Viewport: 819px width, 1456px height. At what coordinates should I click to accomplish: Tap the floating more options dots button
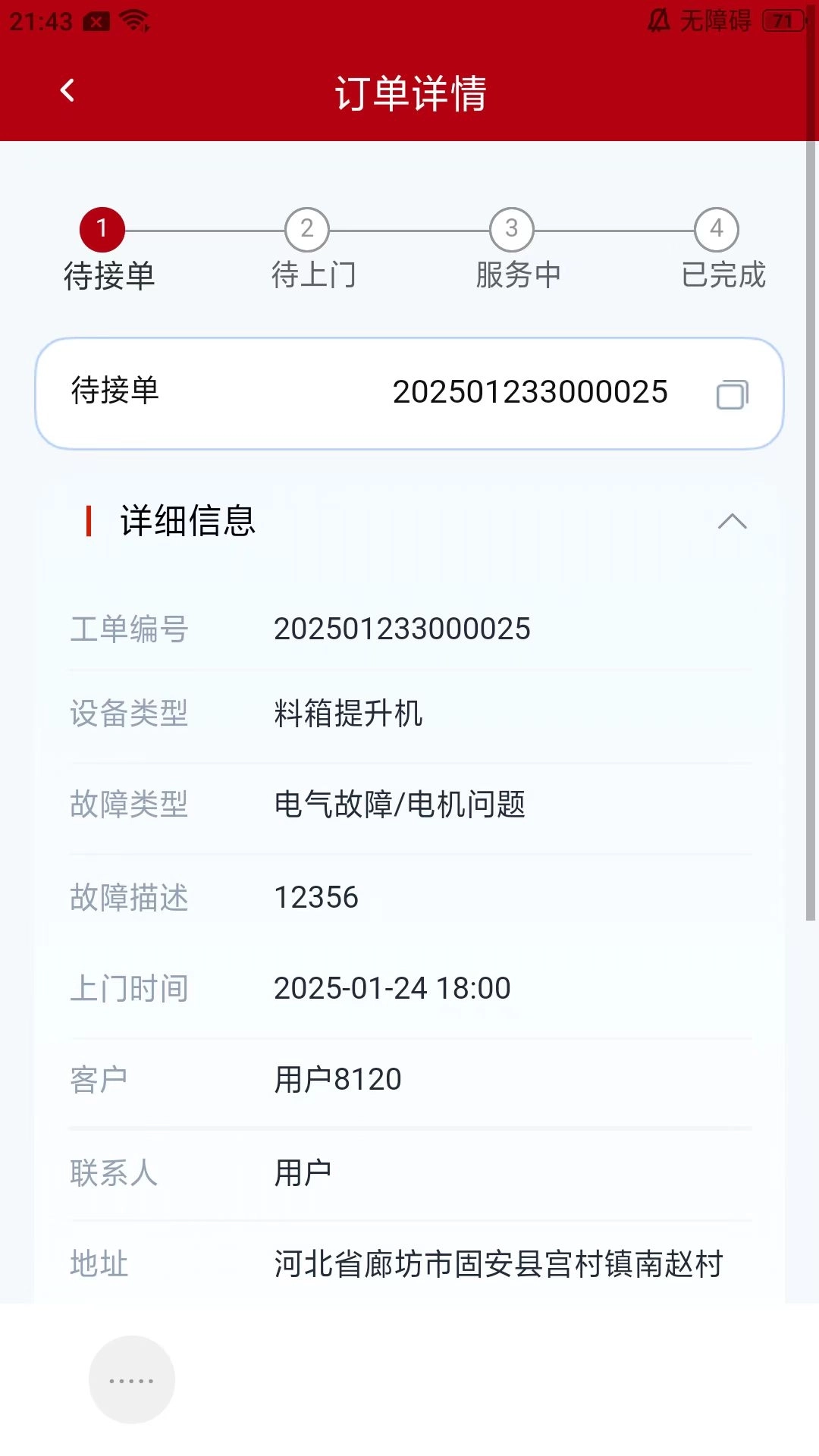[131, 1379]
